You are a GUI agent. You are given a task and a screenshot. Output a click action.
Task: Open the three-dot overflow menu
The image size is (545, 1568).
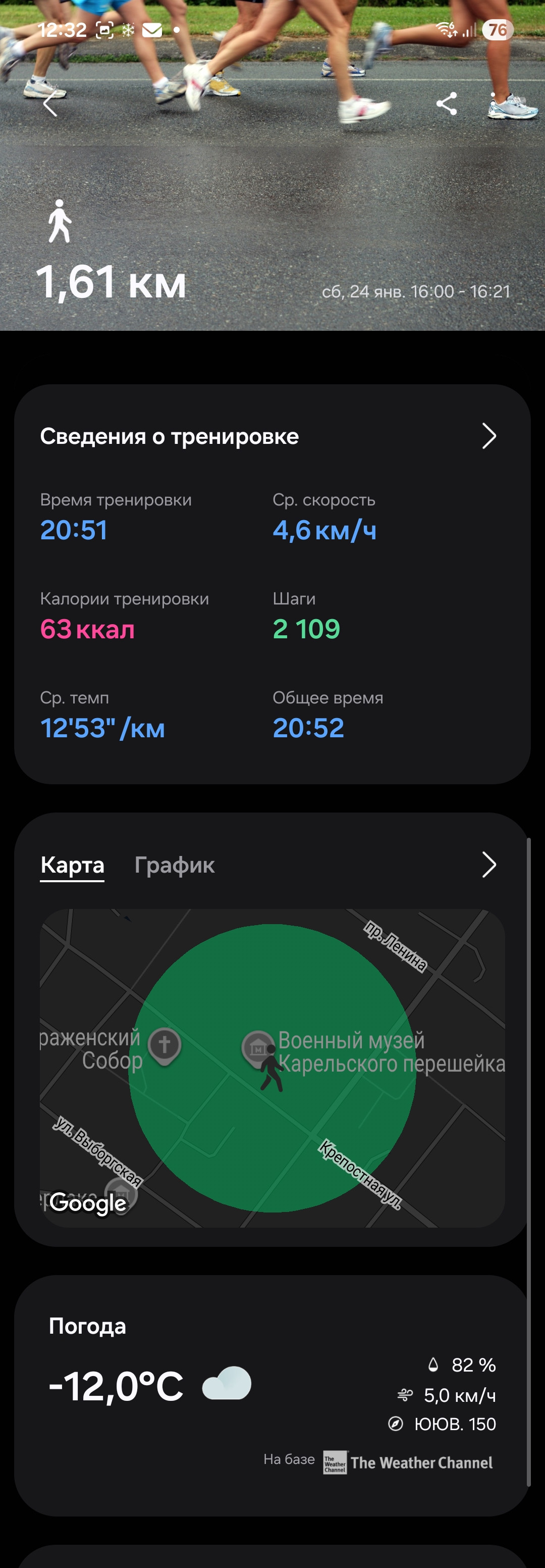493,104
